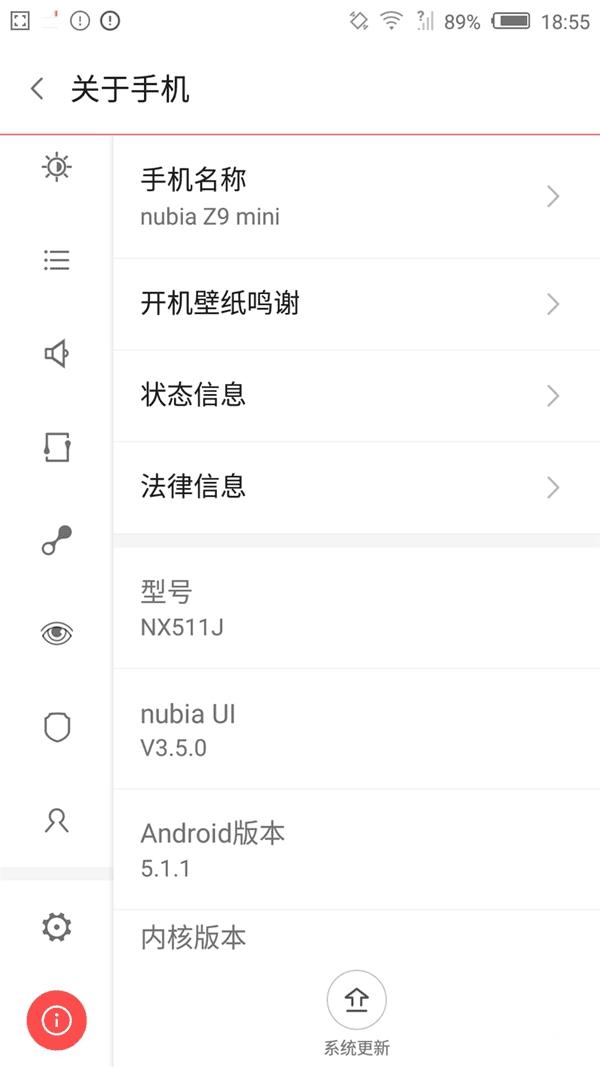
Task: Open the square frame sidebar tab
Action: pos(57,447)
